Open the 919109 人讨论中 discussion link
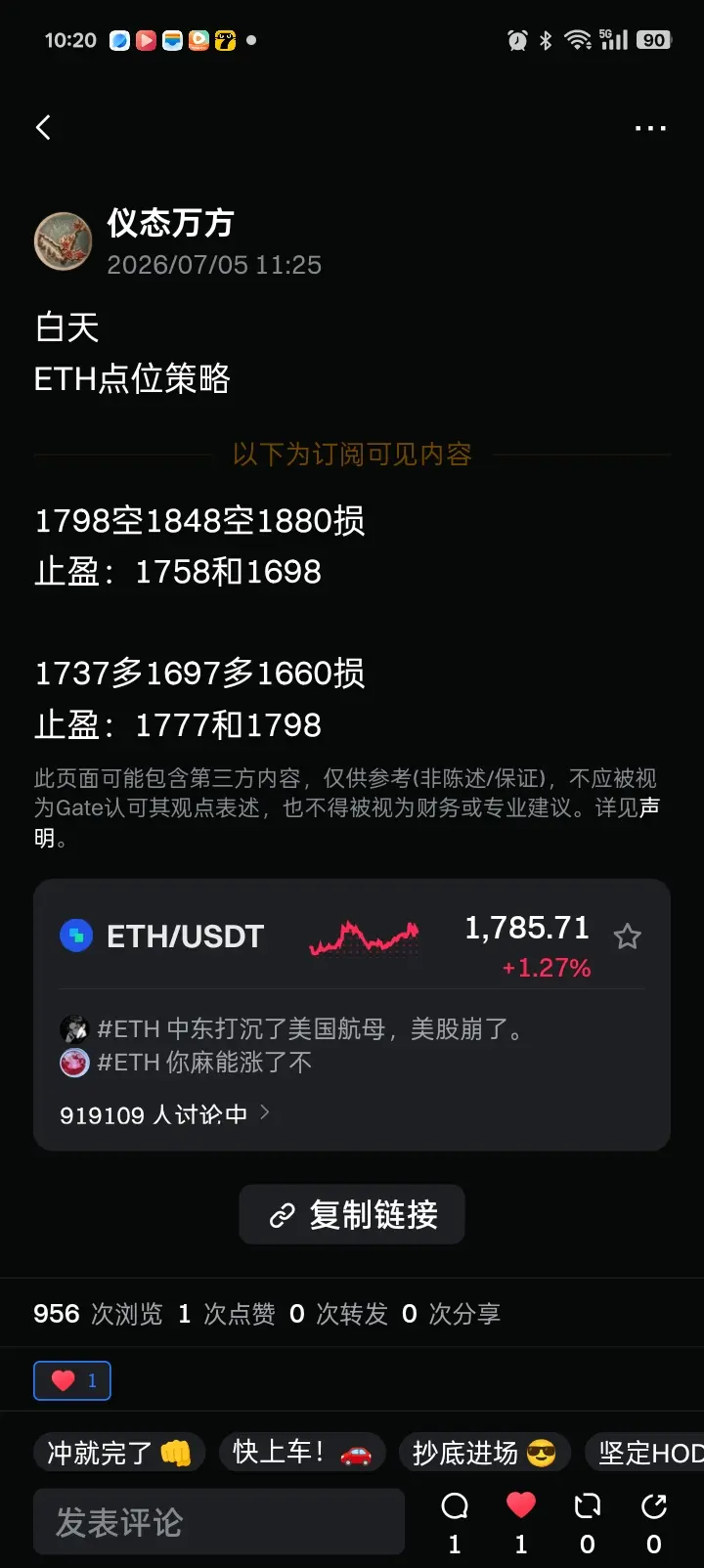Image resolution: width=704 pixels, height=1568 pixels. point(164,1114)
